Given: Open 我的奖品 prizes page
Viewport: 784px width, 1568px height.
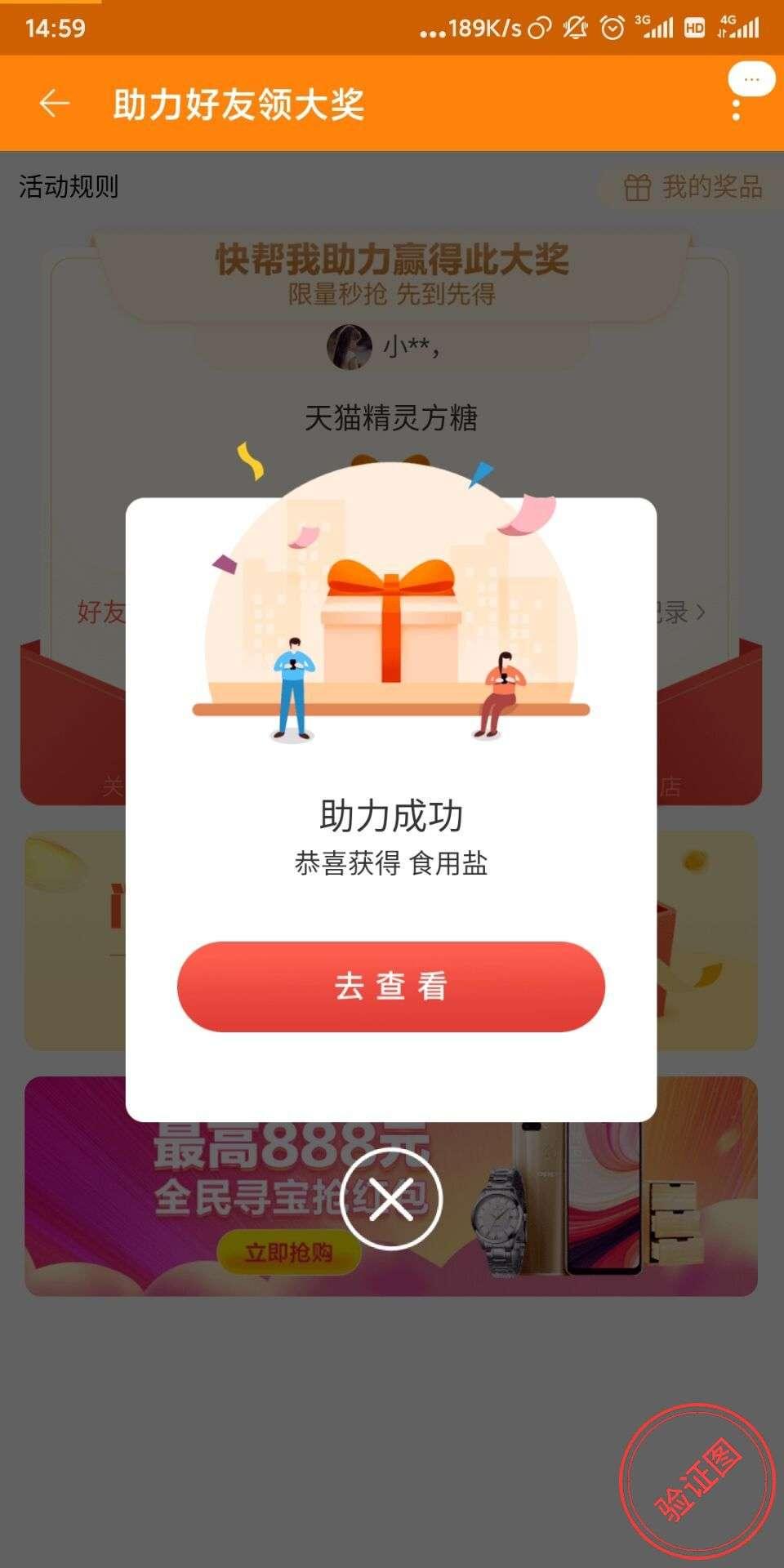Looking at the screenshot, I should click(693, 188).
